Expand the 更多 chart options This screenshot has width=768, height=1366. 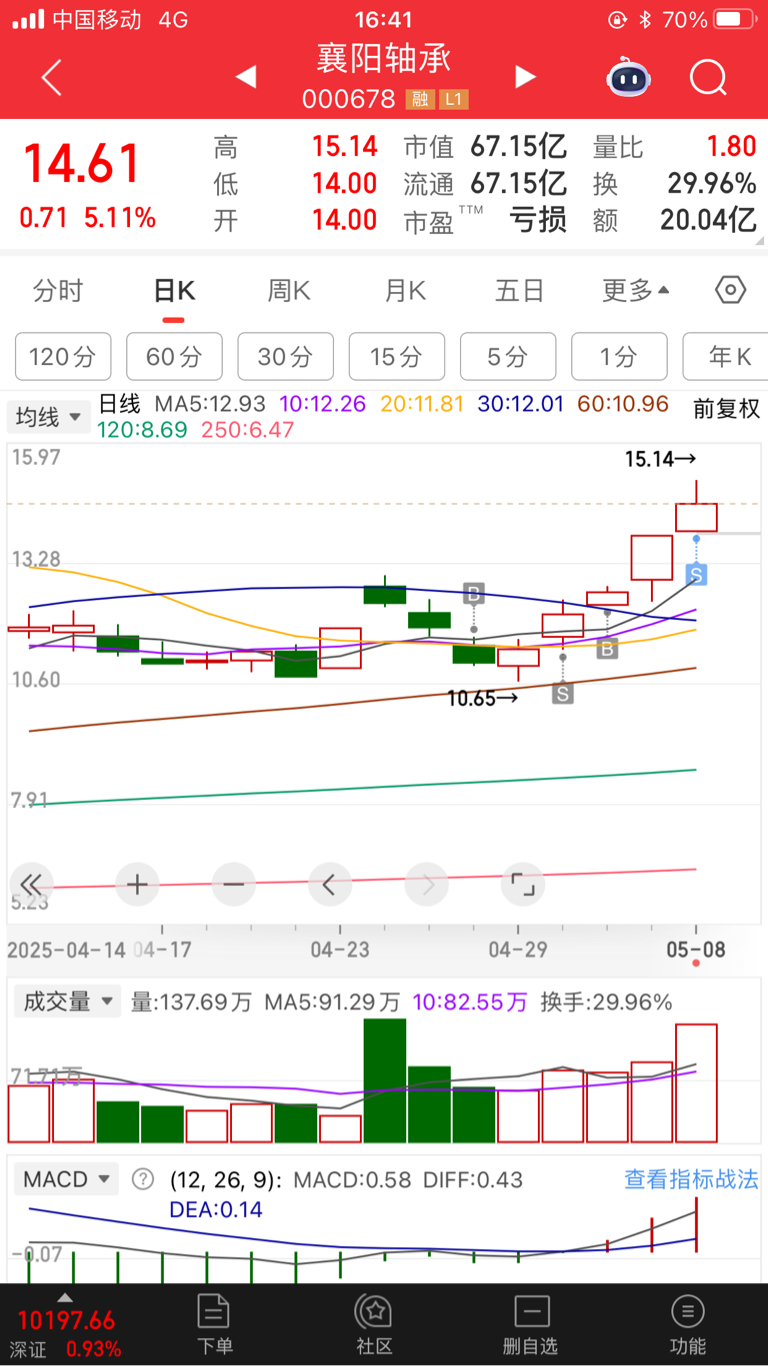click(635, 291)
